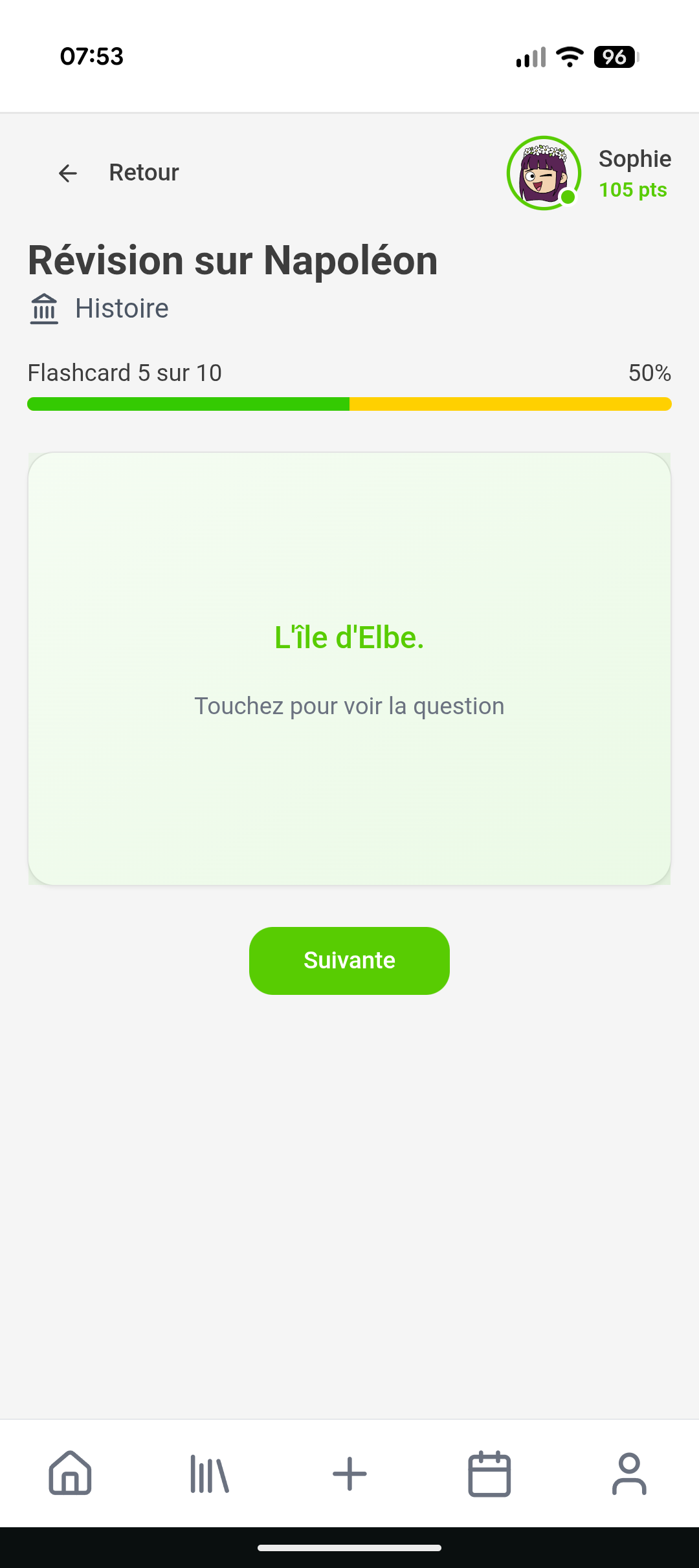Image resolution: width=699 pixels, height=1568 pixels.
Task: Open the profile tab
Action: [629, 1474]
